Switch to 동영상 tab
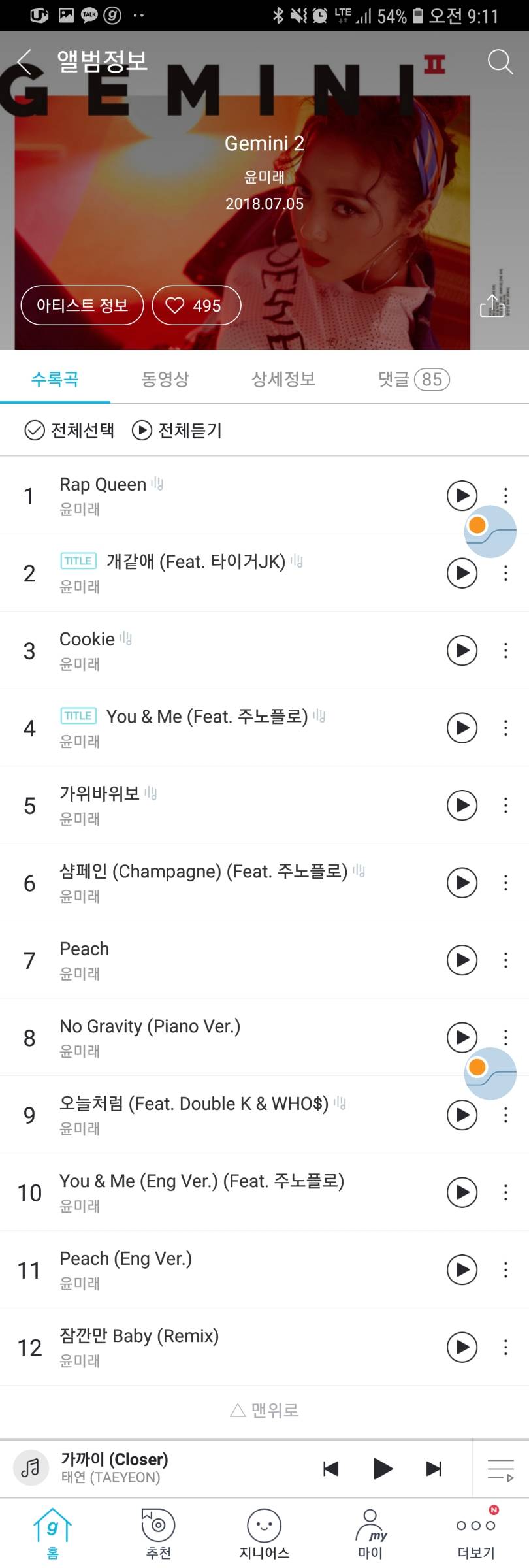This screenshot has width=529, height=1568. (165, 379)
